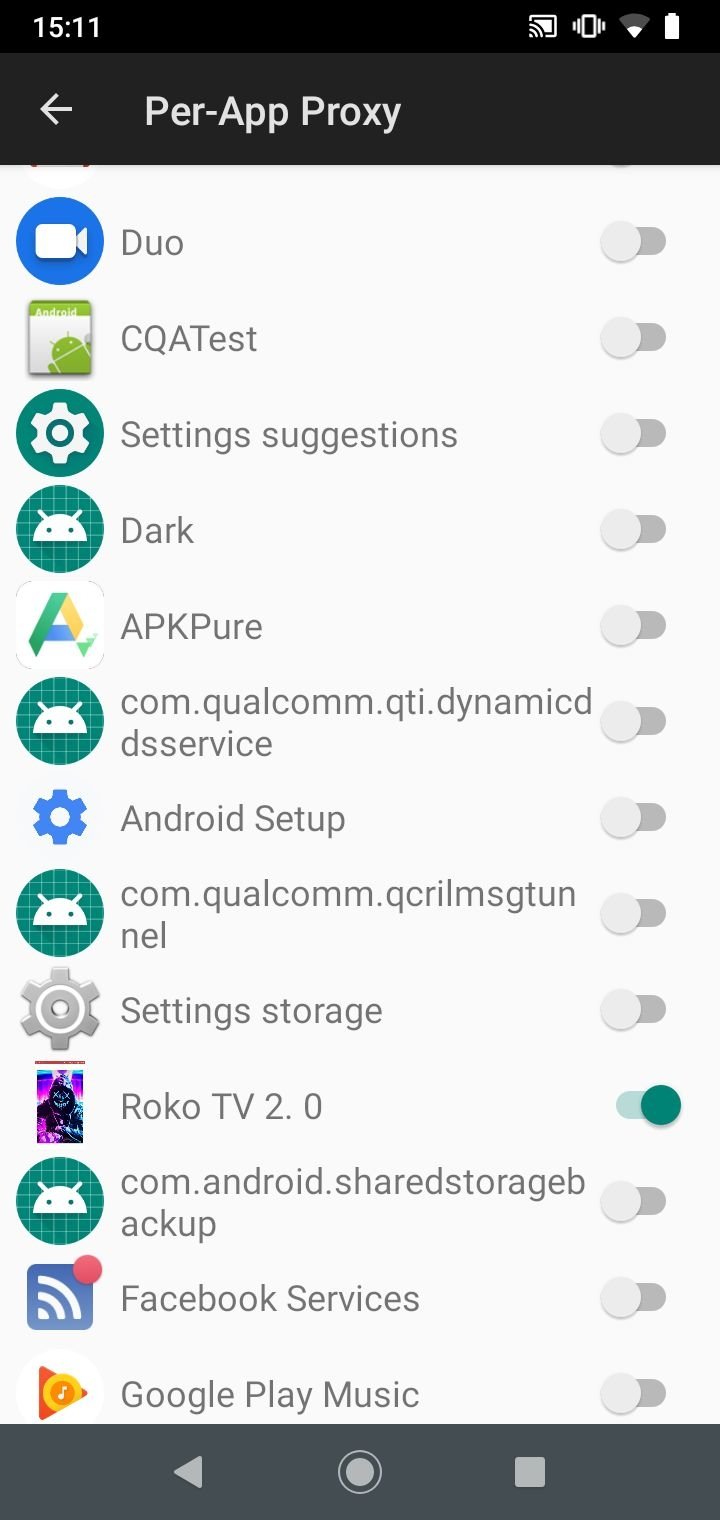Toggle com.qualcomm.qti.dynamicddsservice switch
720x1520 pixels.
coord(634,722)
